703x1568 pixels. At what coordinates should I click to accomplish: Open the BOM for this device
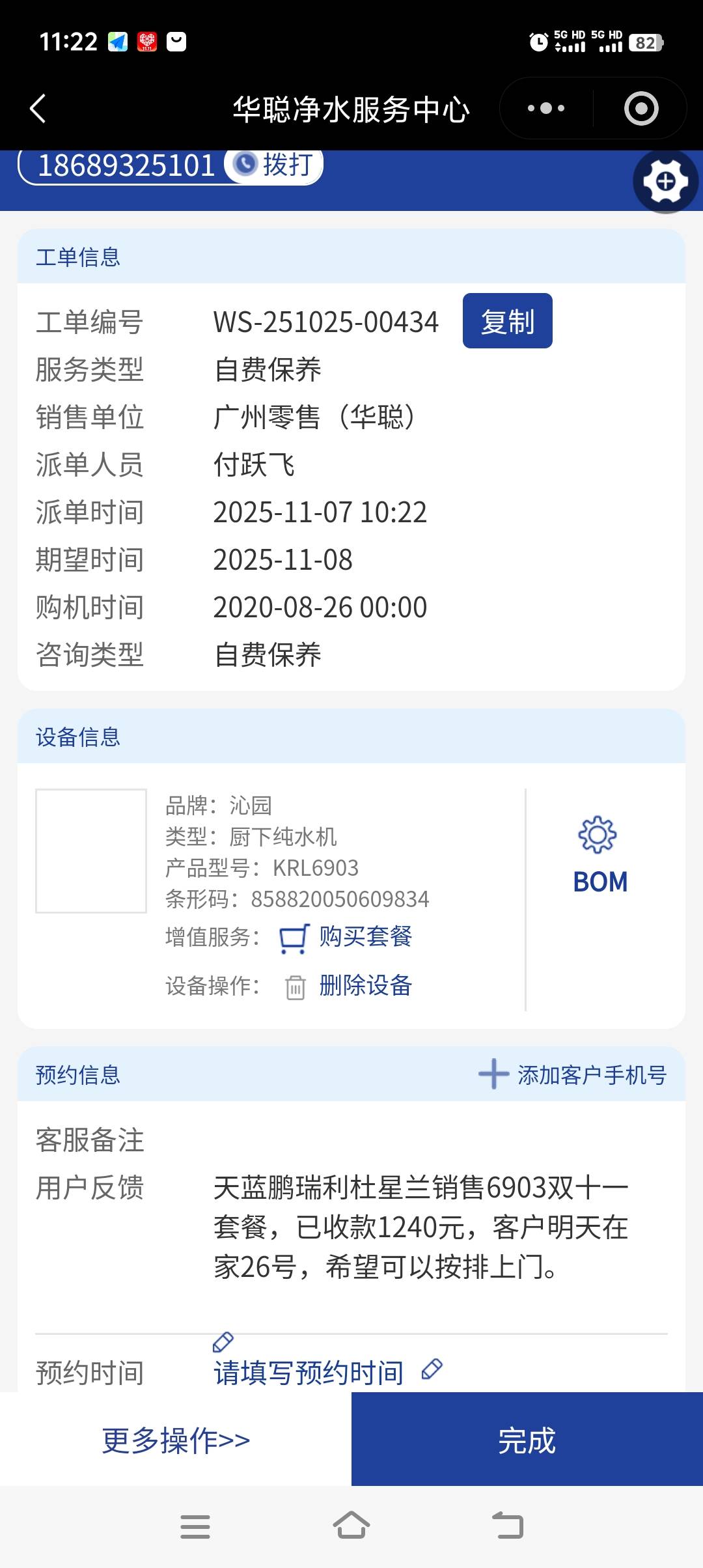(600, 856)
